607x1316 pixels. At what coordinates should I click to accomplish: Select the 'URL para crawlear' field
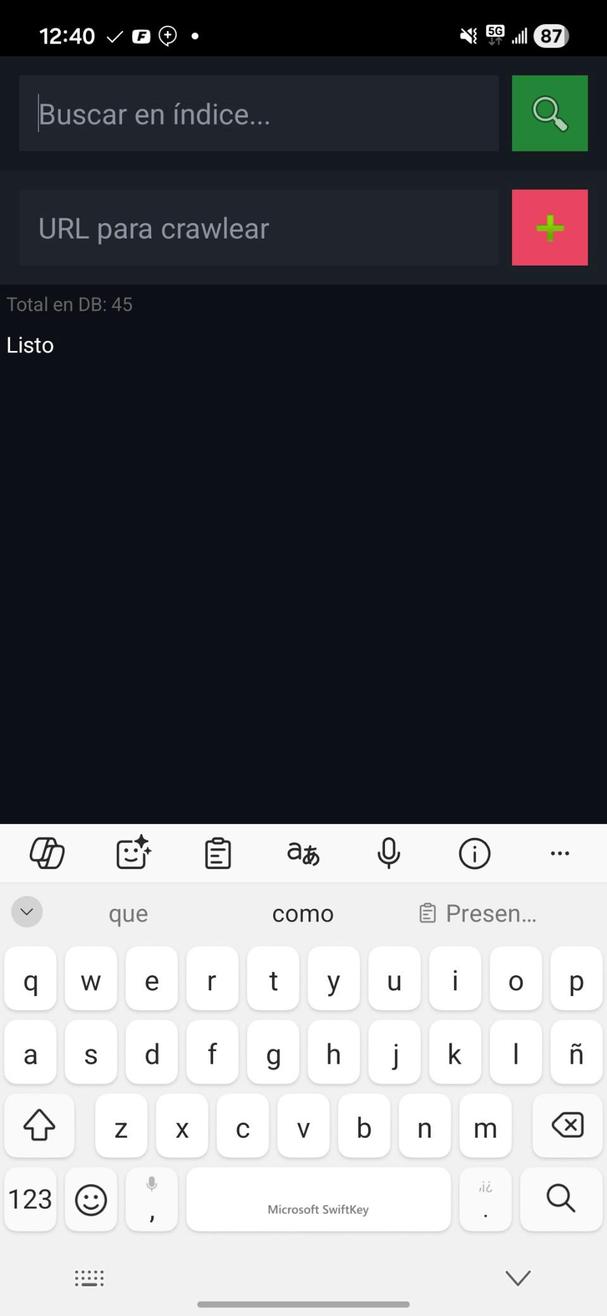258,228
